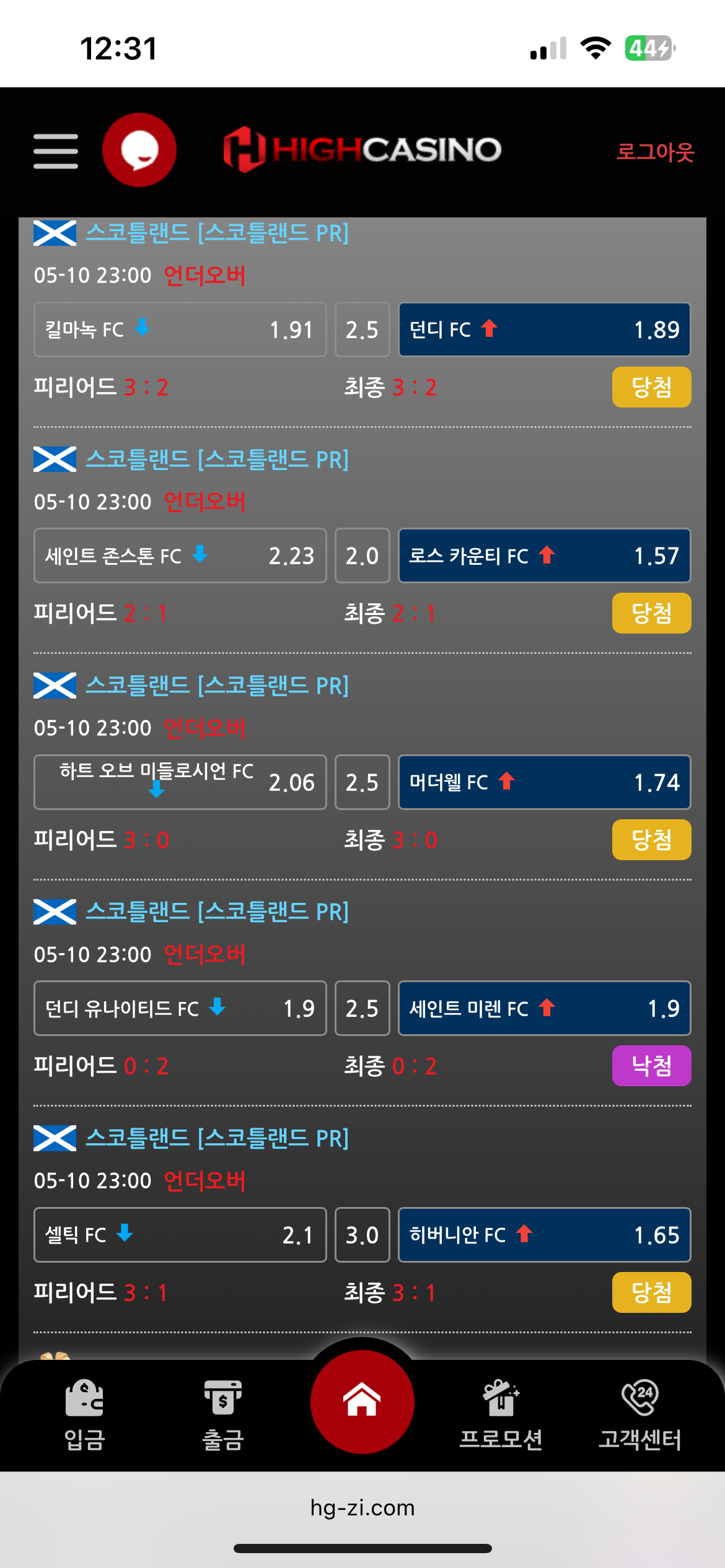
Task: Select 킬마녹 FC odds 1.91
Action: pyautogui.click(x=180, y=329)
